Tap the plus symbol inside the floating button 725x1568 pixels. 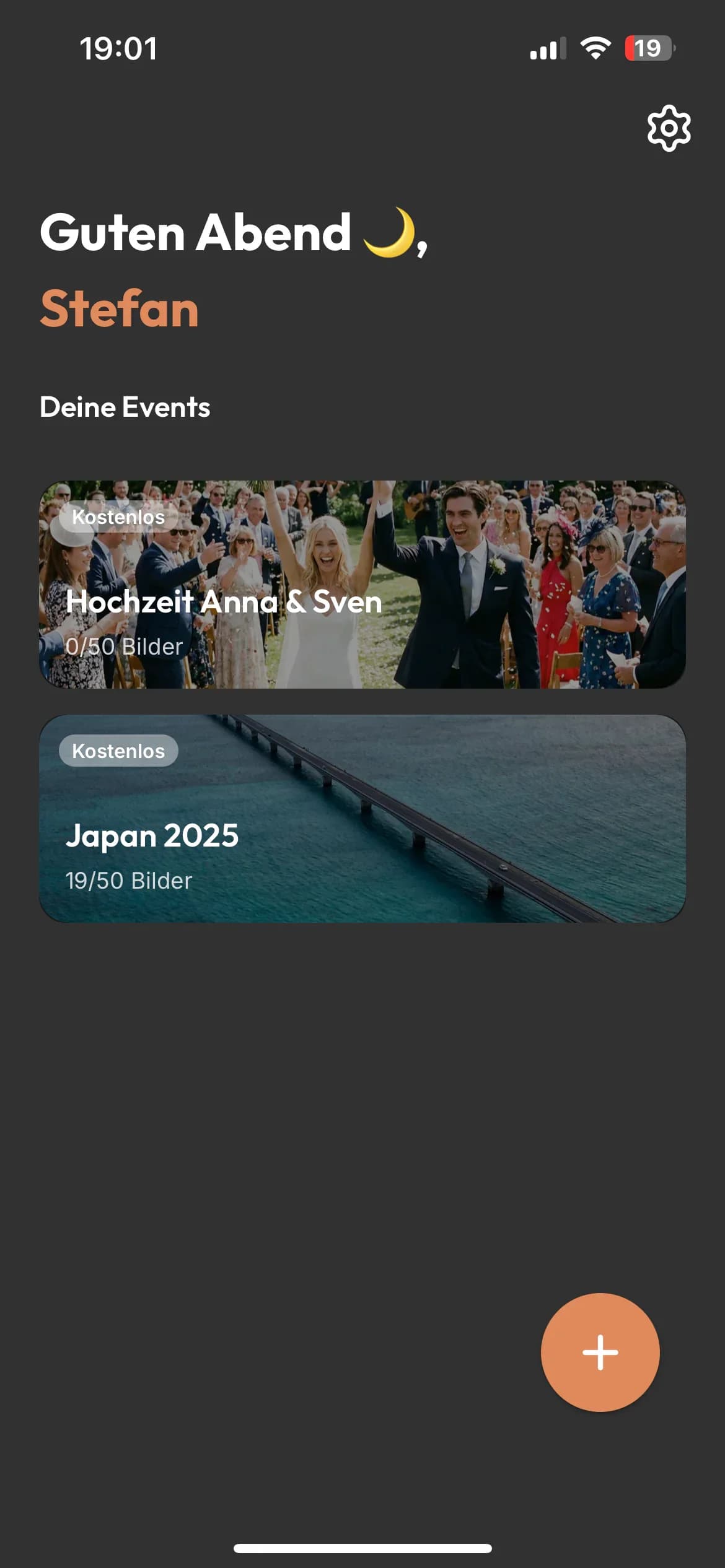[599, 1353]
